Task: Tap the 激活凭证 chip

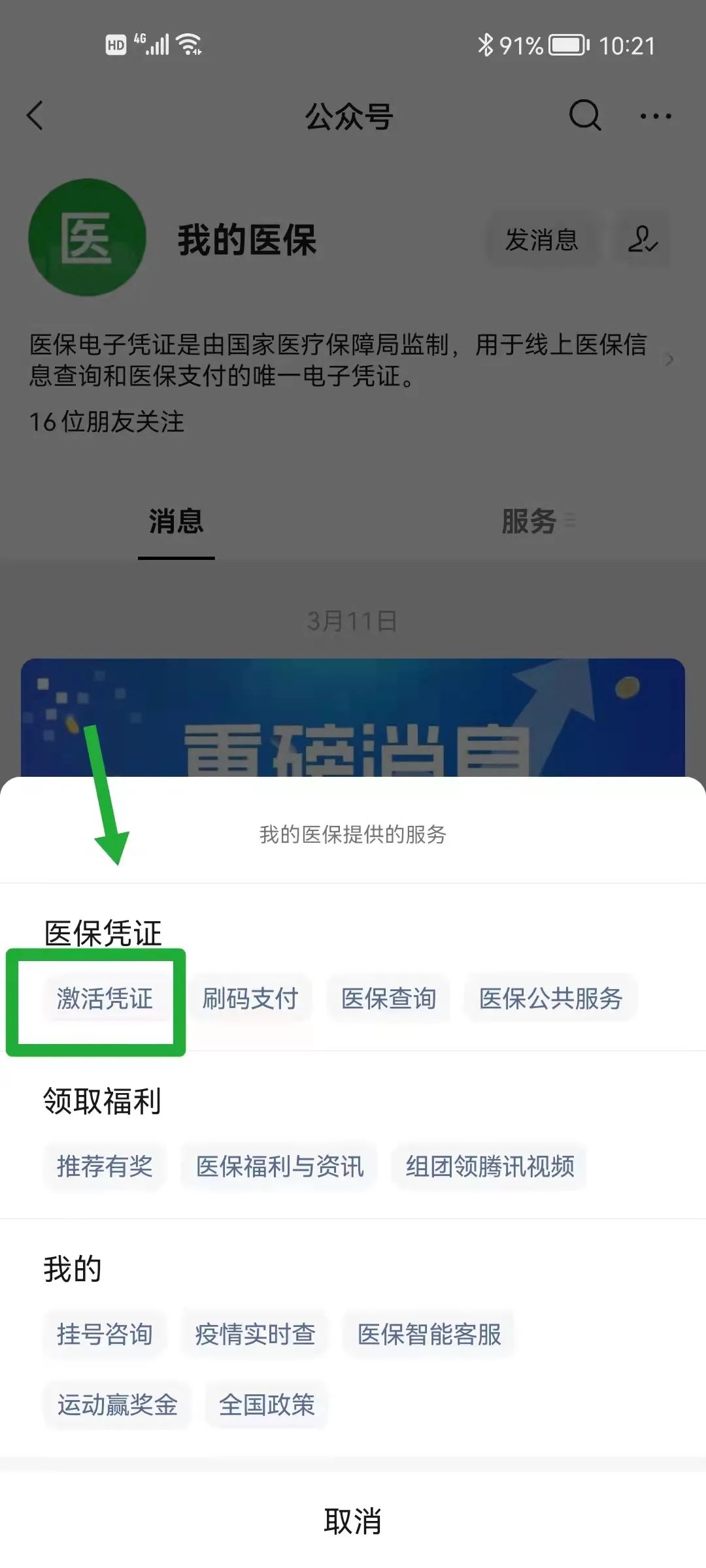Action: pyautogui.click(x=105, y=998)
